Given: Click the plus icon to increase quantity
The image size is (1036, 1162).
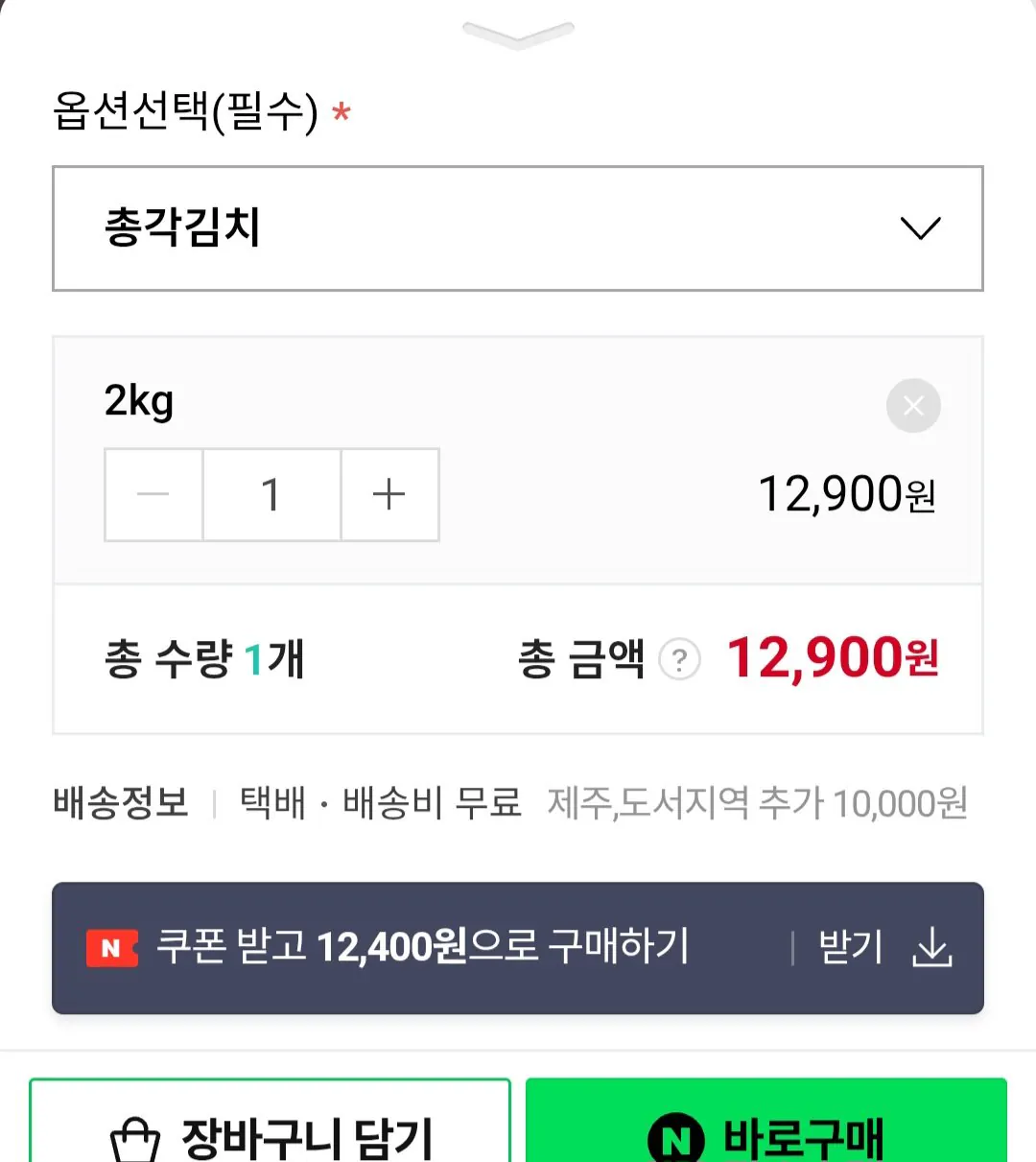Looking at the screenshot, I should coord(388,494).
